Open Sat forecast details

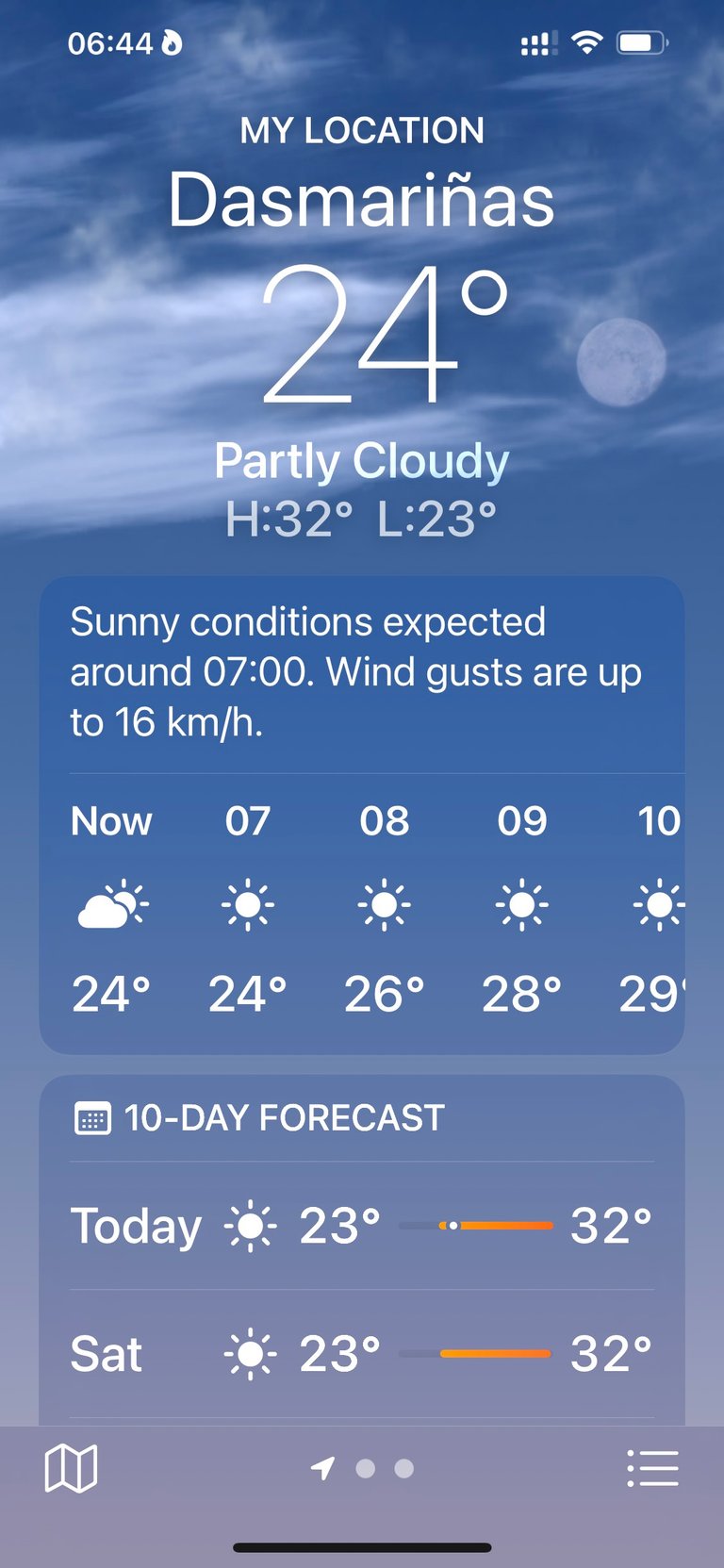362,1354
